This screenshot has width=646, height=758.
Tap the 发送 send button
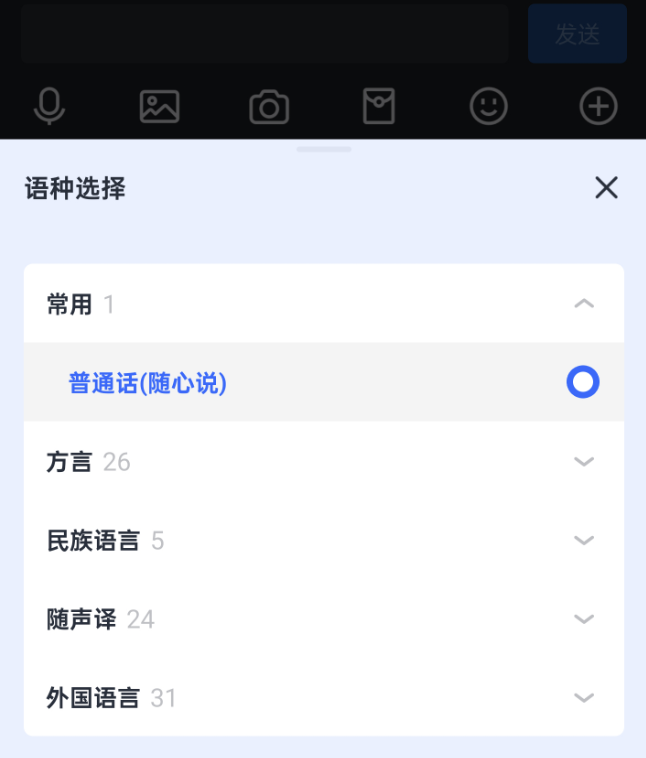click(x=577, y=34)
